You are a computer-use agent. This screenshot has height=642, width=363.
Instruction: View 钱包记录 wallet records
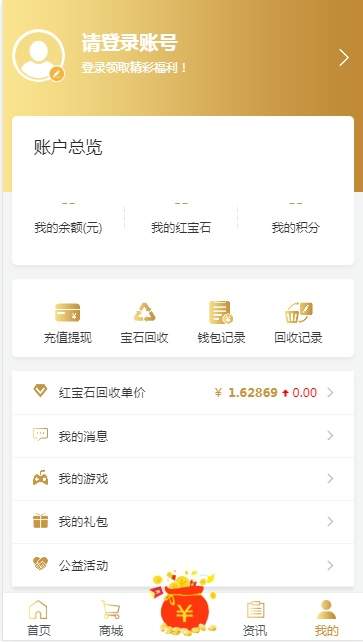(221, 323)
